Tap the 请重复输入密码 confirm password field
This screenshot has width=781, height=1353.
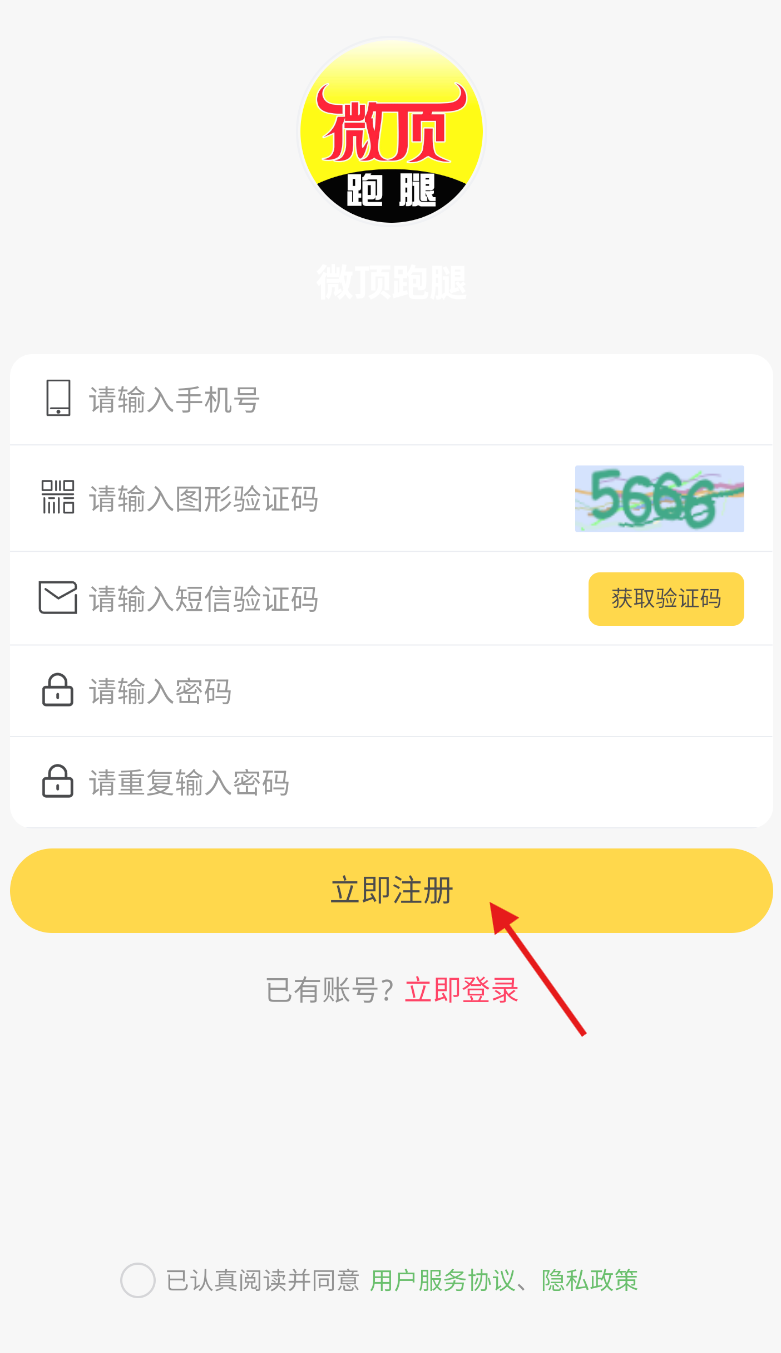[x=400, y=782]
